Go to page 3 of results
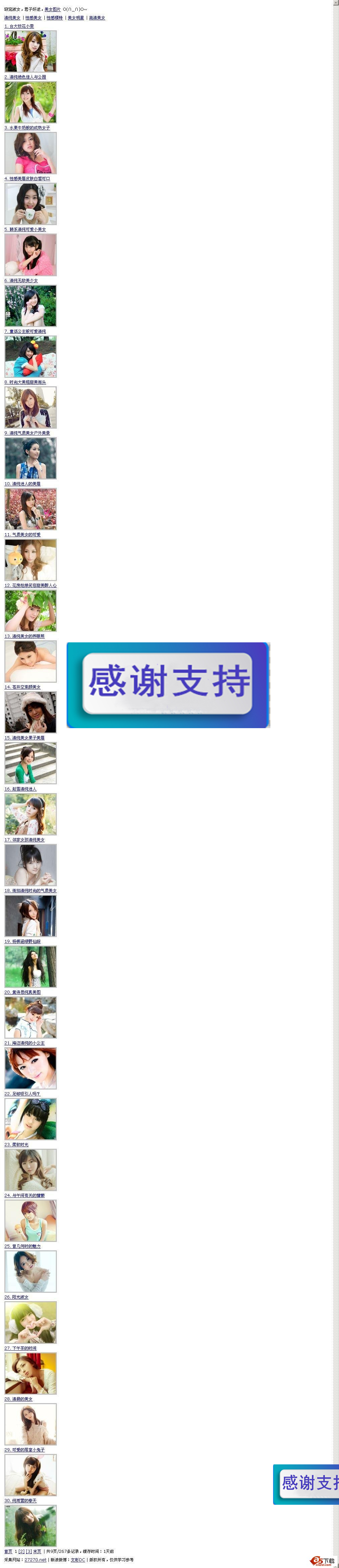The image size is (339, 1568). pos(29,1552)
